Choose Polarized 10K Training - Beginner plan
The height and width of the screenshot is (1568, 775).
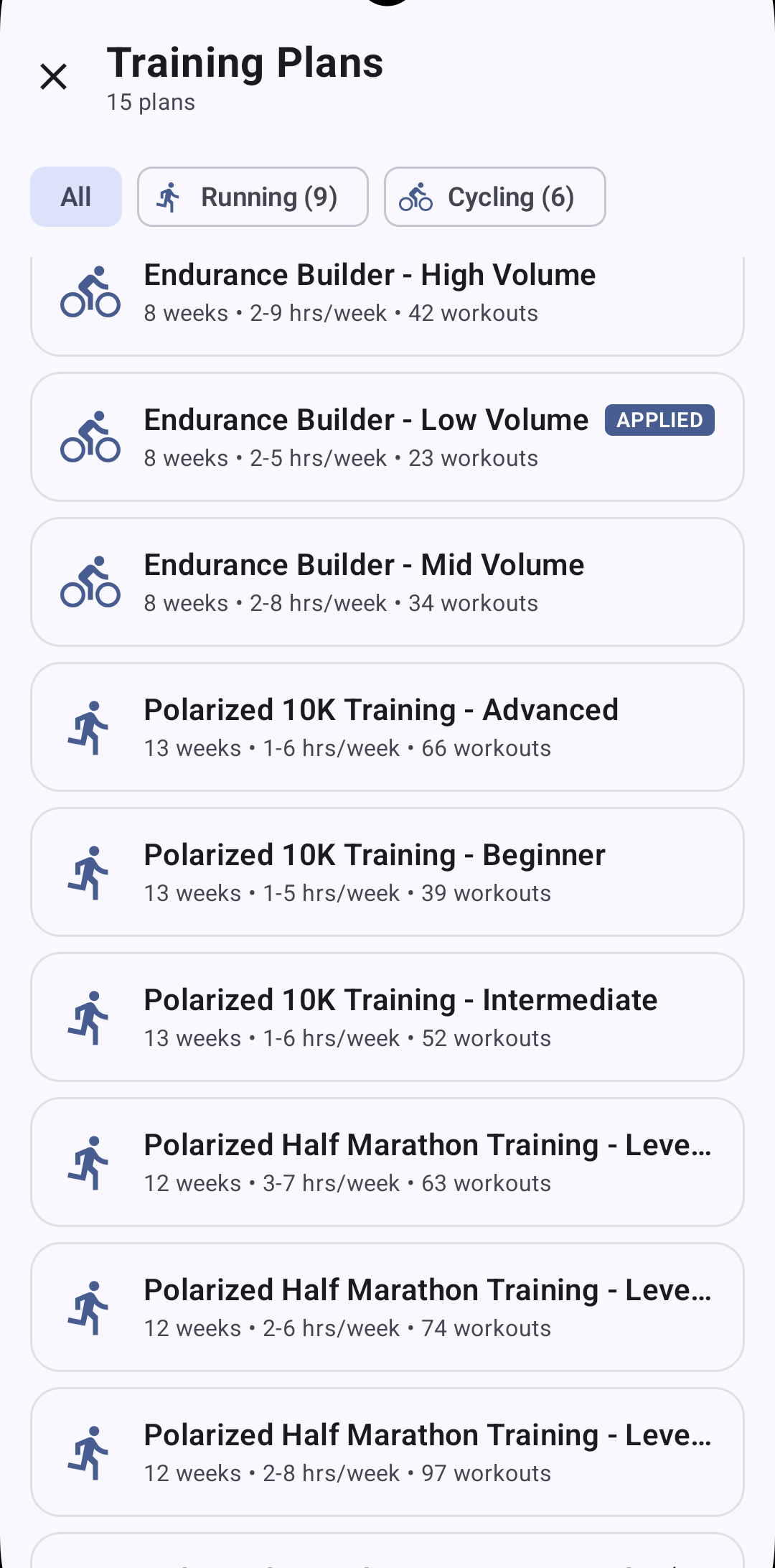click(x=387, y=872)
